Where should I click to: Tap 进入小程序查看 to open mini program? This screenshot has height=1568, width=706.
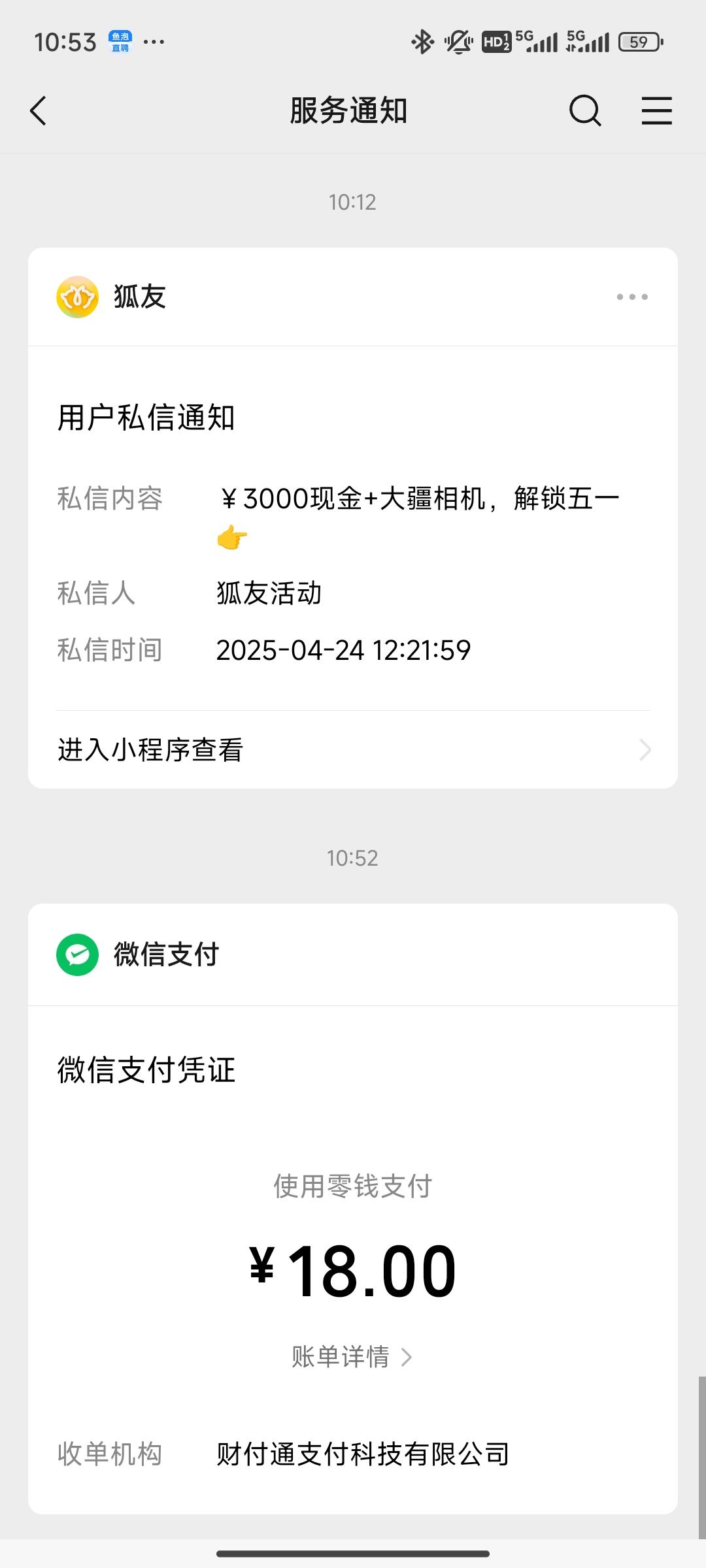point(353,749)
